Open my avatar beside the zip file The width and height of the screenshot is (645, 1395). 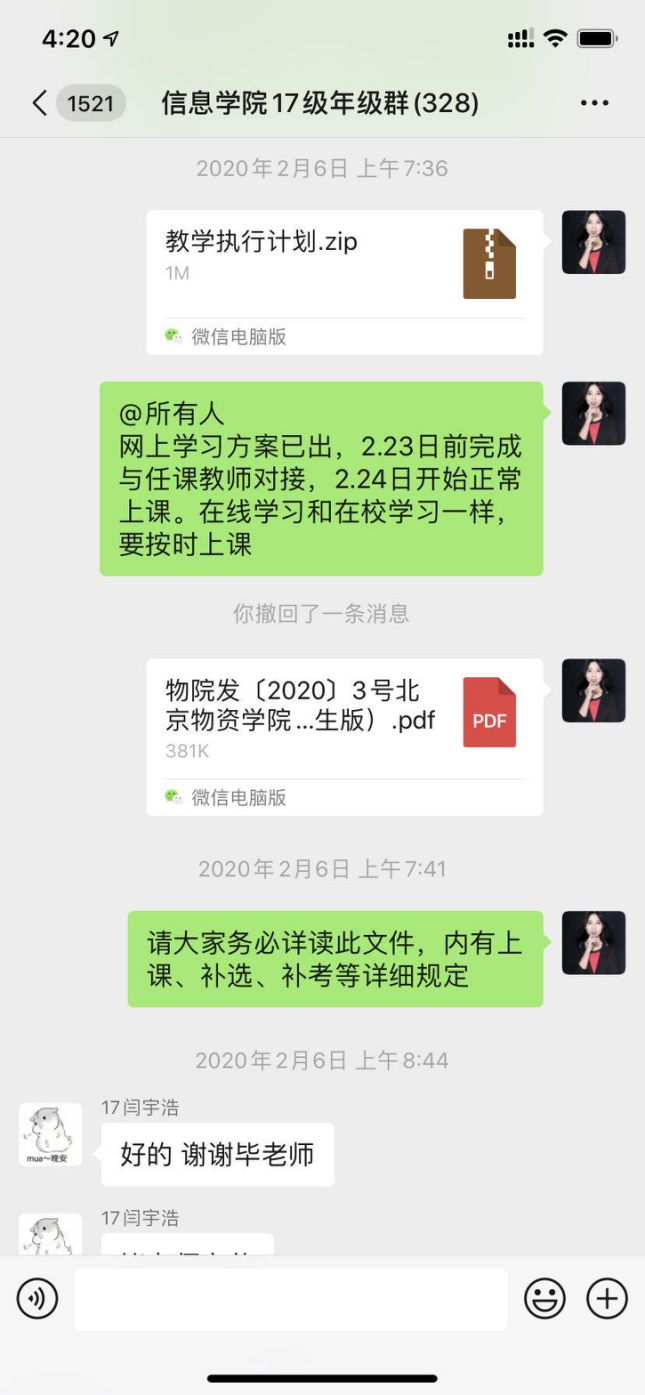[x=593, y=242]
